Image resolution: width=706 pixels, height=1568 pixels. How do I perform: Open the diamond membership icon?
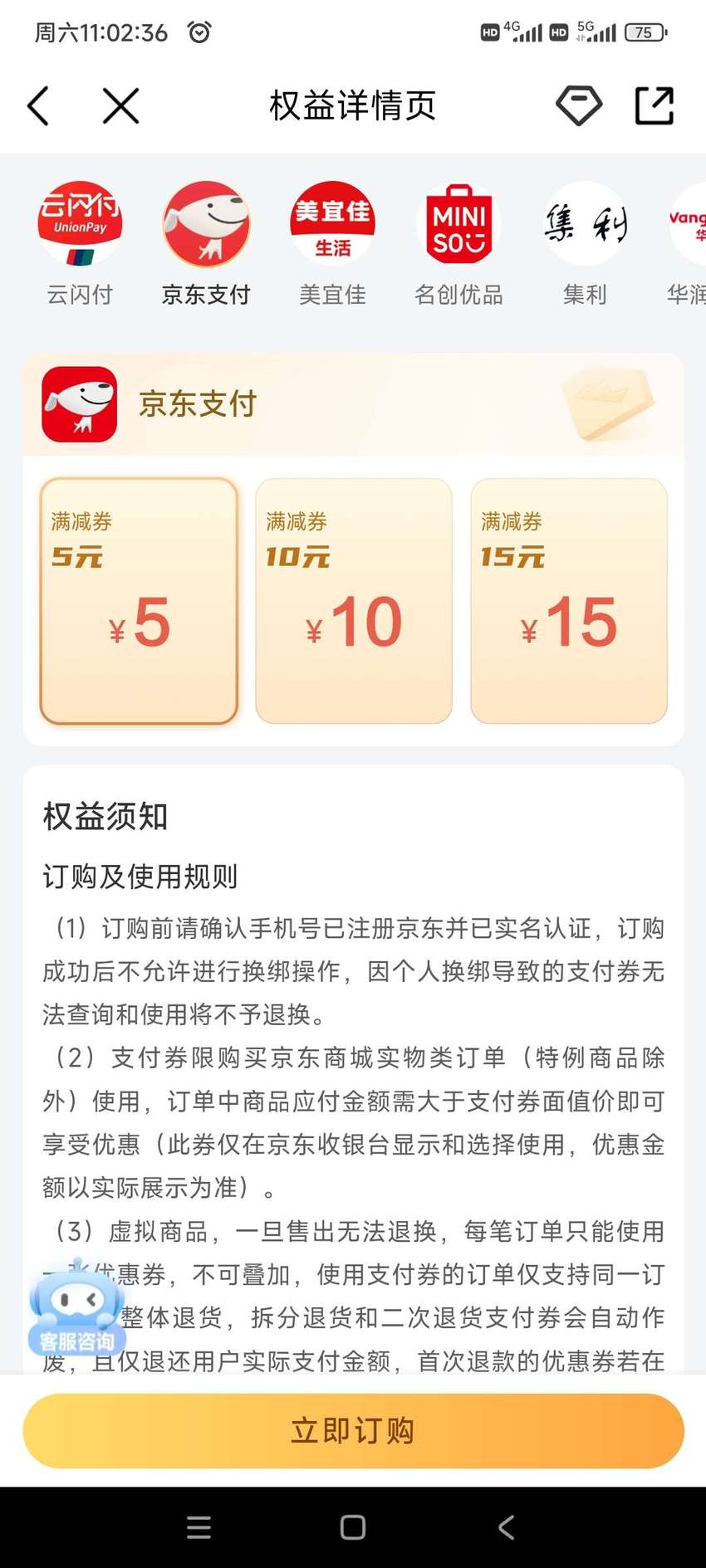(x=579, y=105)
